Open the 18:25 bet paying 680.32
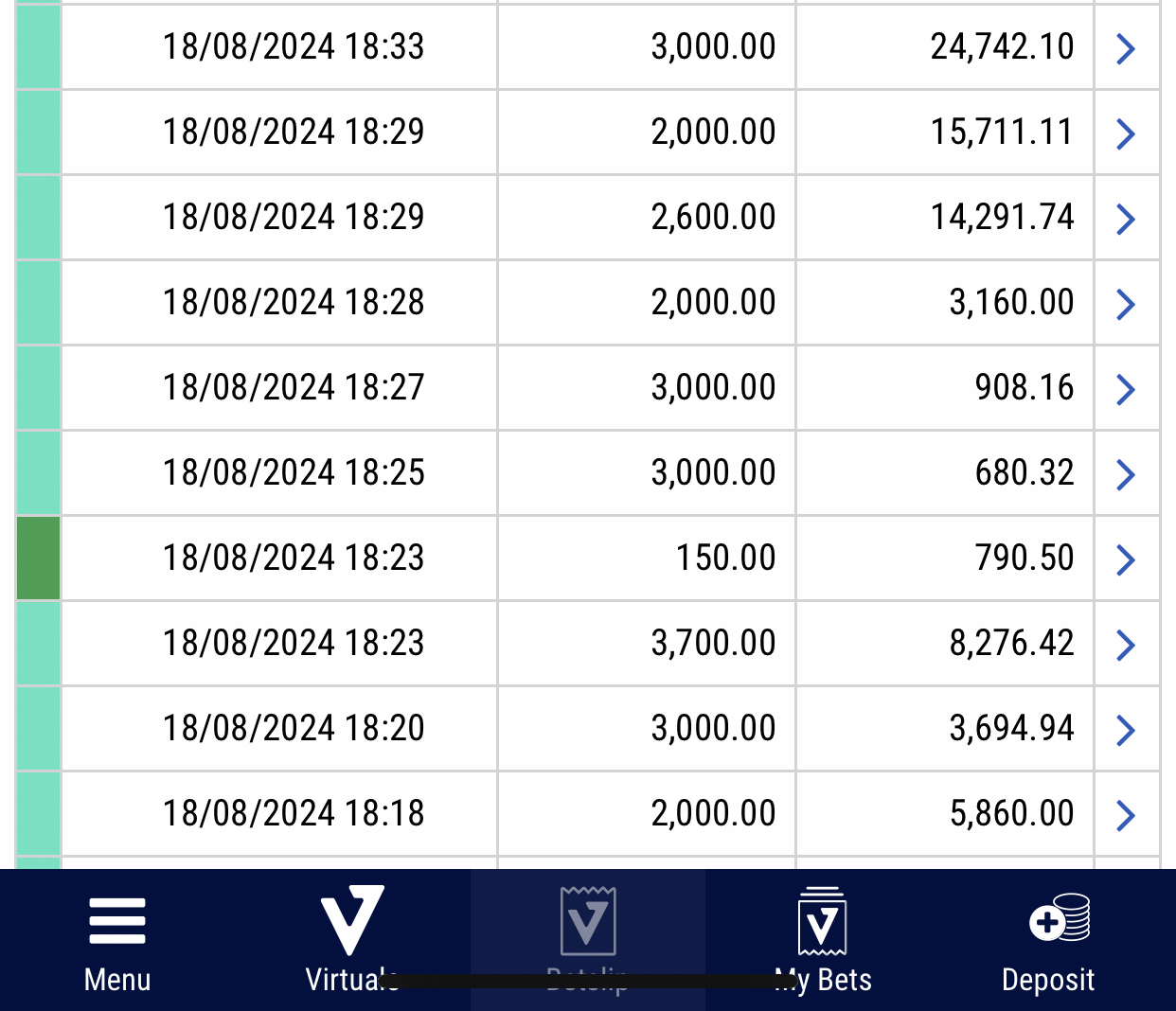This screenshot has height=1011, width=1176. point(1126,474)
